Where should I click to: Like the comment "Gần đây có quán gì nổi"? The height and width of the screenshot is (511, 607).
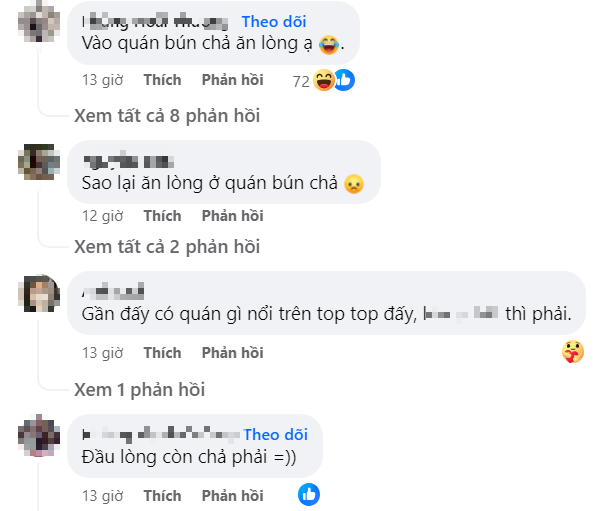coord(161,352)
